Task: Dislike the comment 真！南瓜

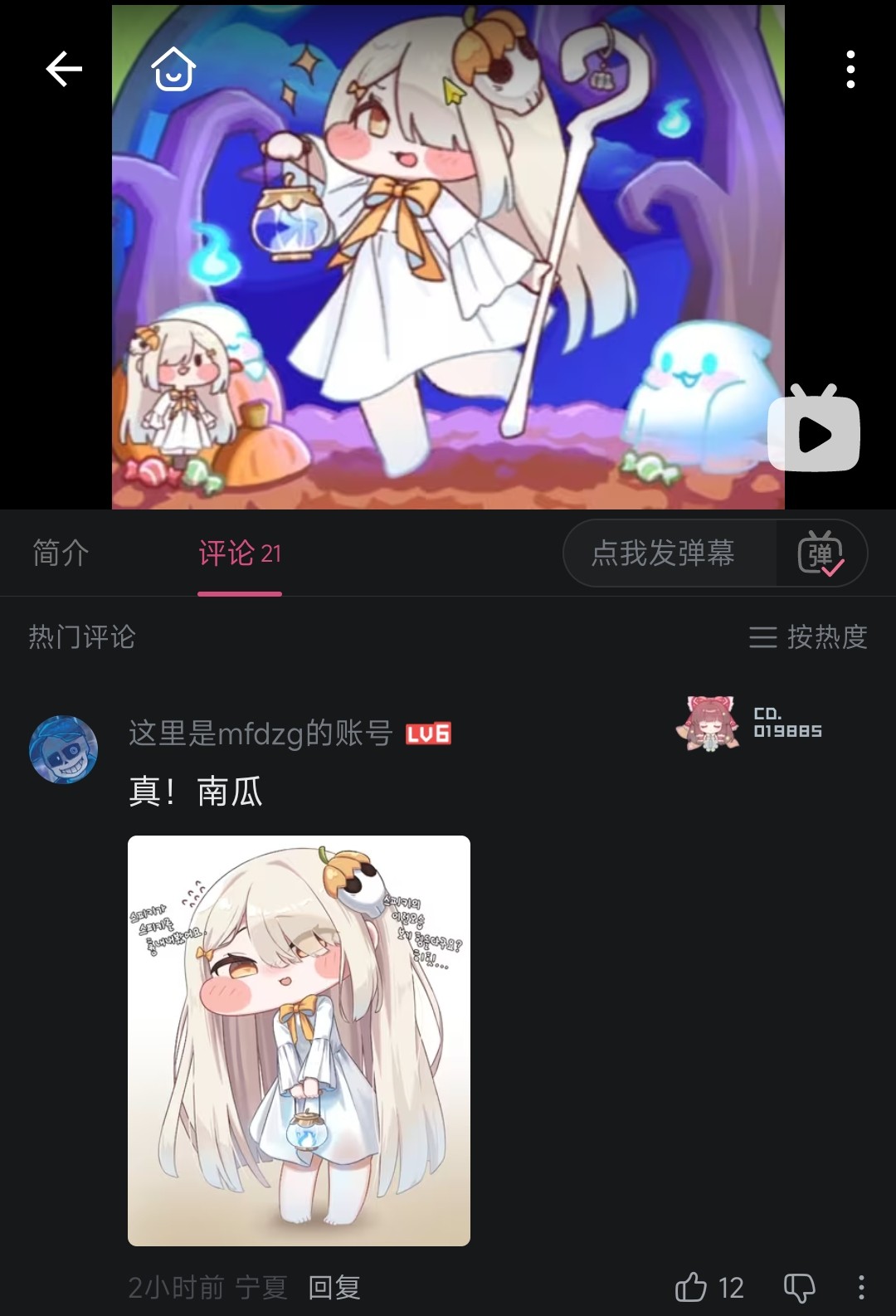Action: pos(799,1287)
